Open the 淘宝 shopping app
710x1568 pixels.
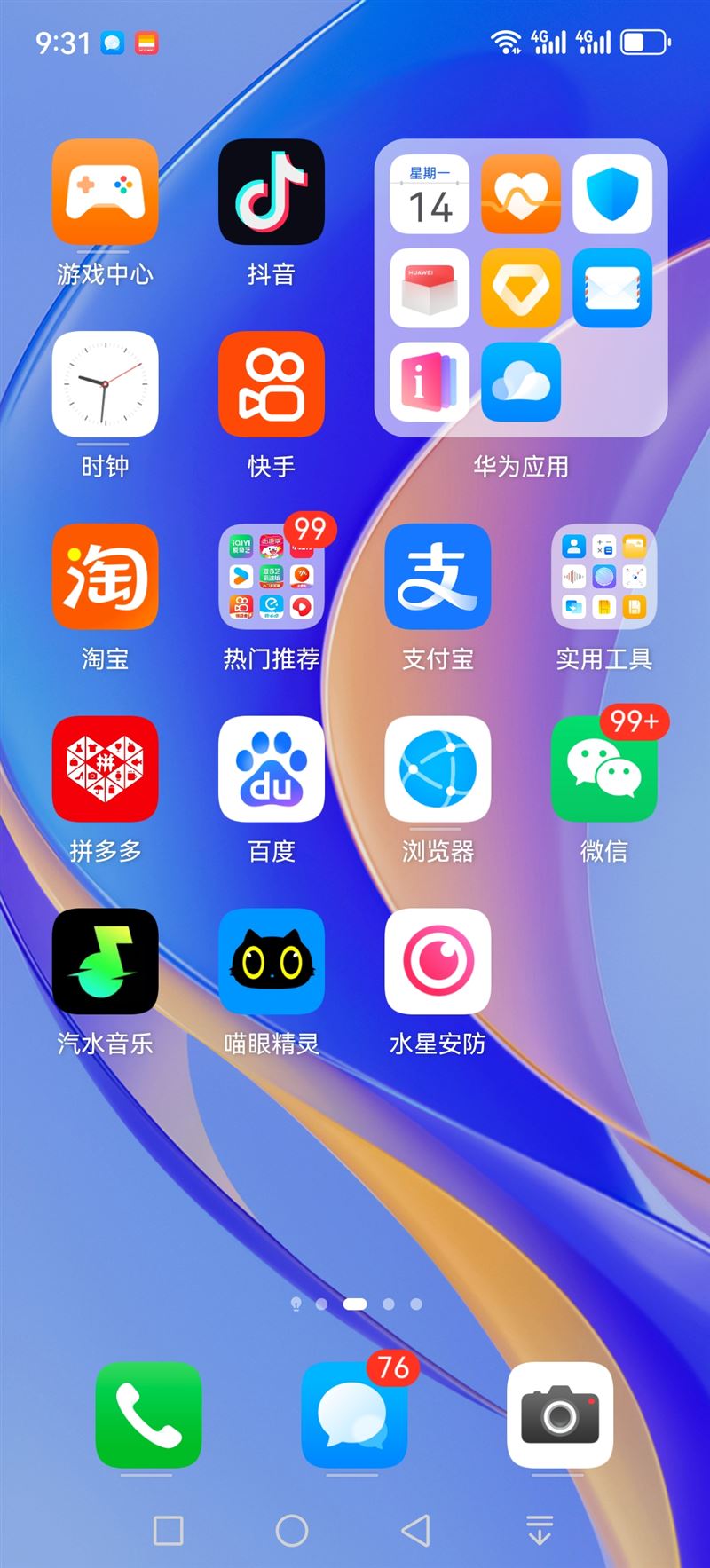click(105, 576)
